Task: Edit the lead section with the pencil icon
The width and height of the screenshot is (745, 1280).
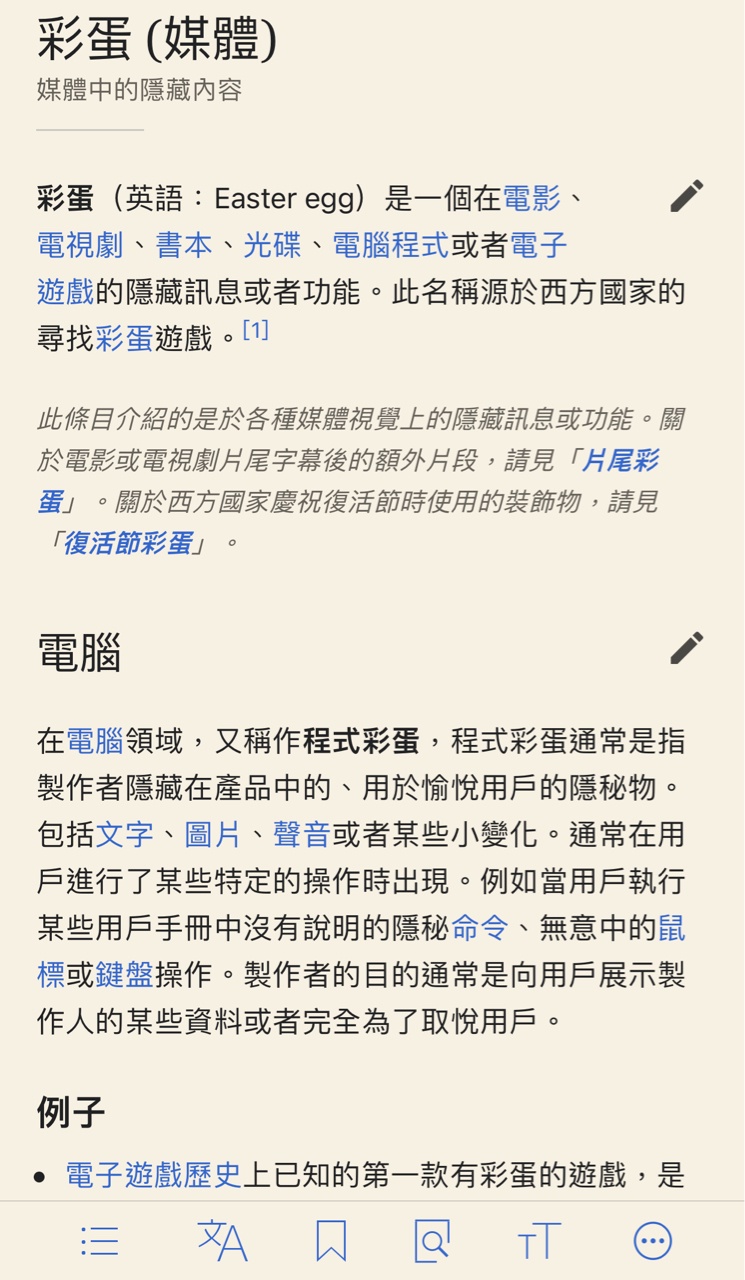Action: pos(687,196)
